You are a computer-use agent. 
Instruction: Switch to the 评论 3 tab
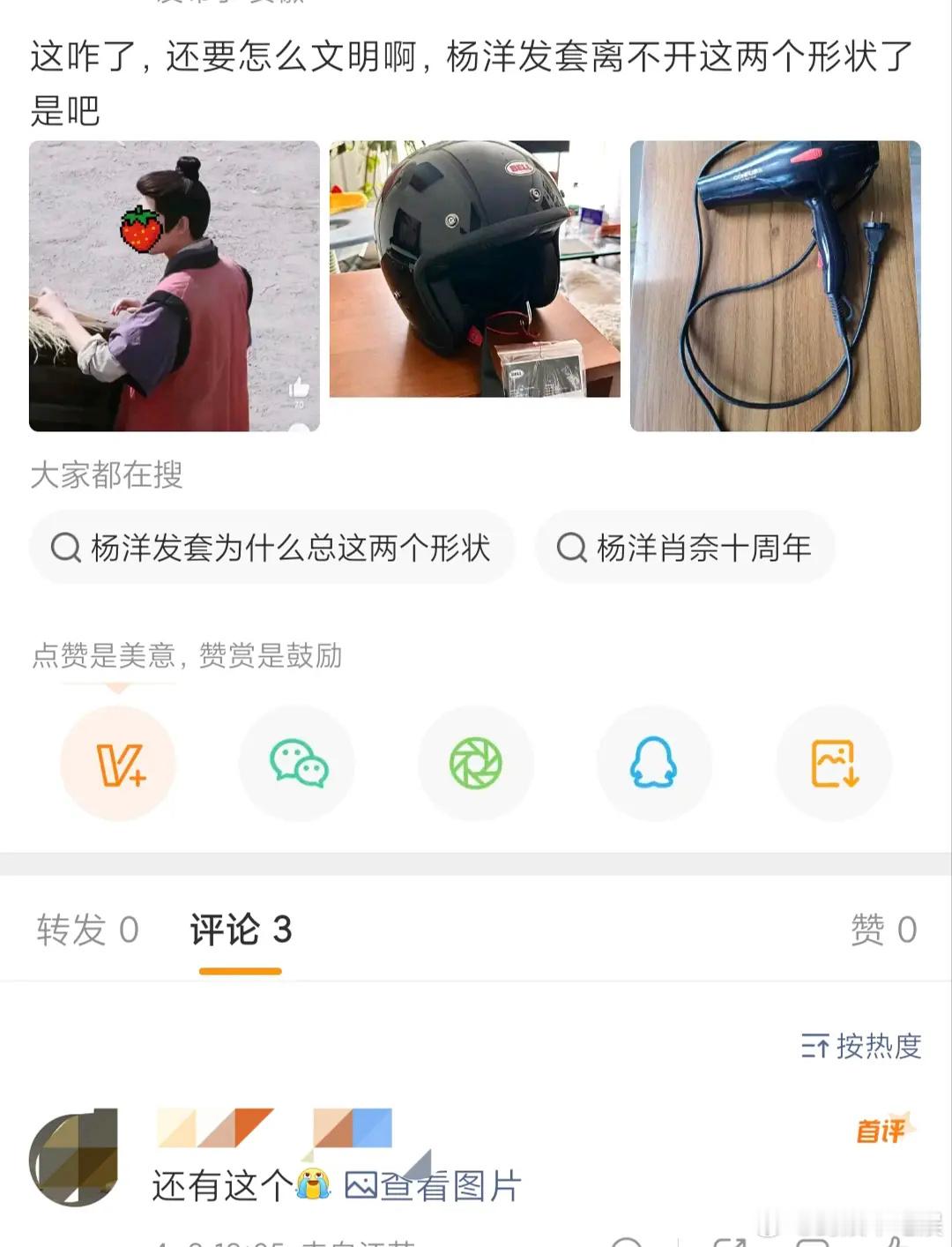coord(239,930)
